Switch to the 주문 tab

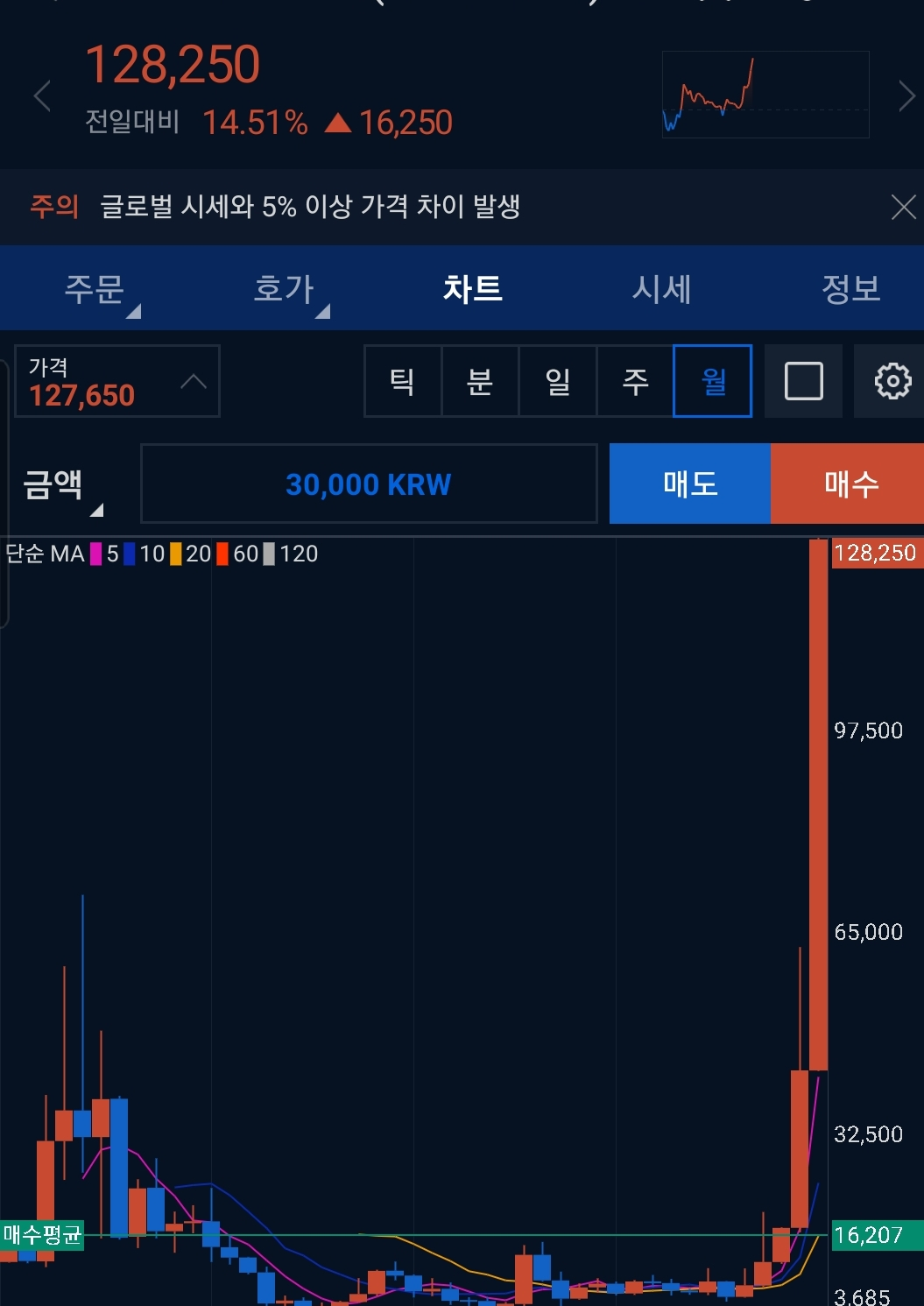95,288
